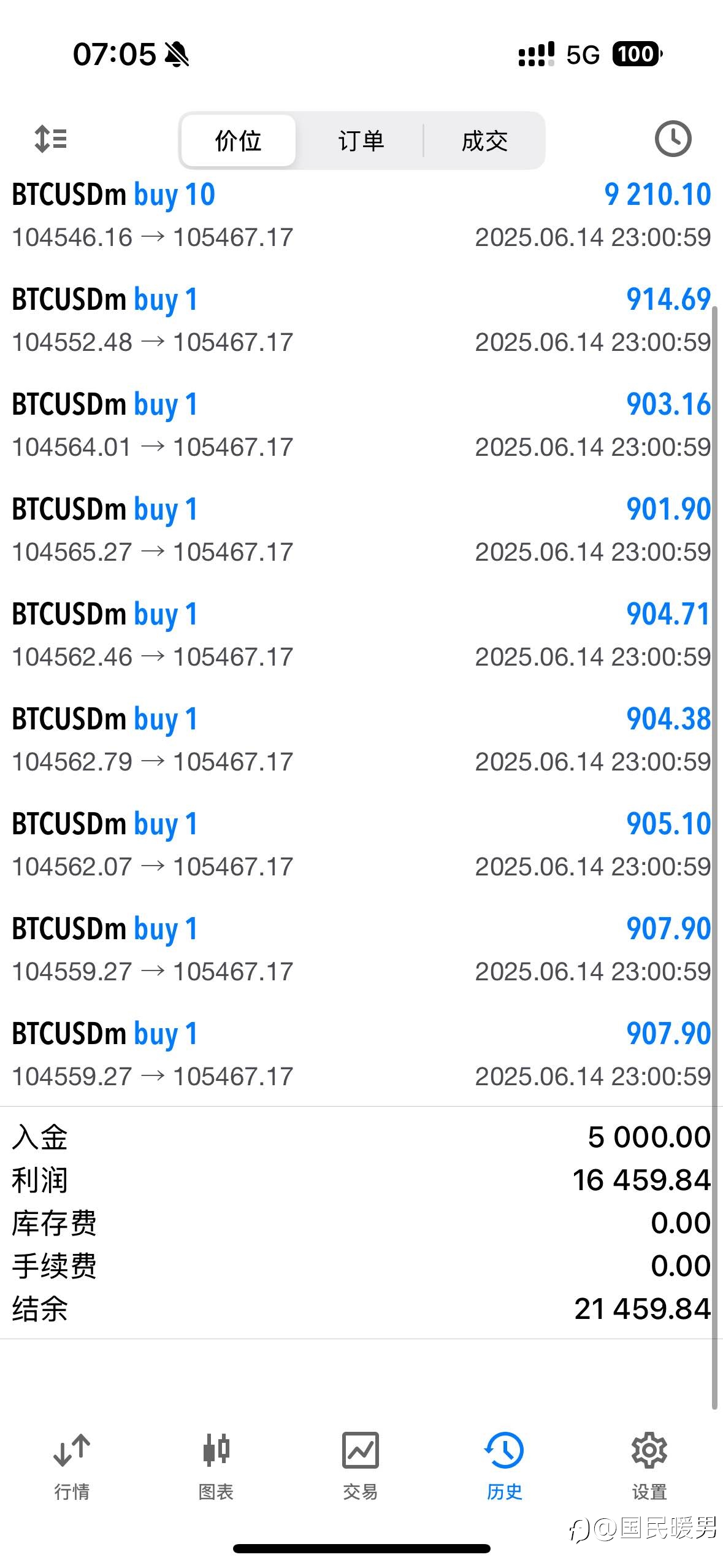Image resolution: width=723 pixels, height=1568 pixels.
Task: Expand the trade with profit 904.38
Action: coord(361,739)
